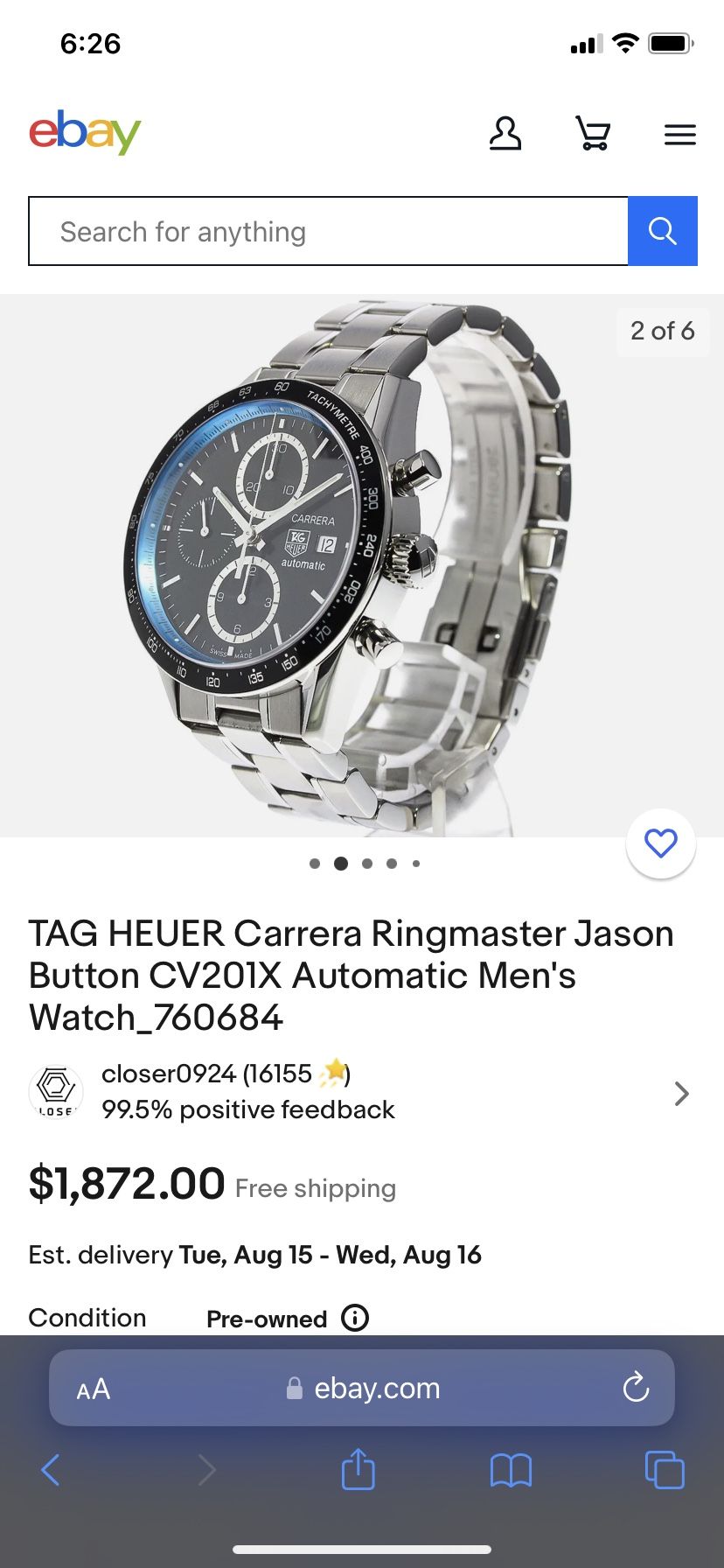724x1568 pixels.
Task: Open the shopping cart
Action: tap(593, 134)
